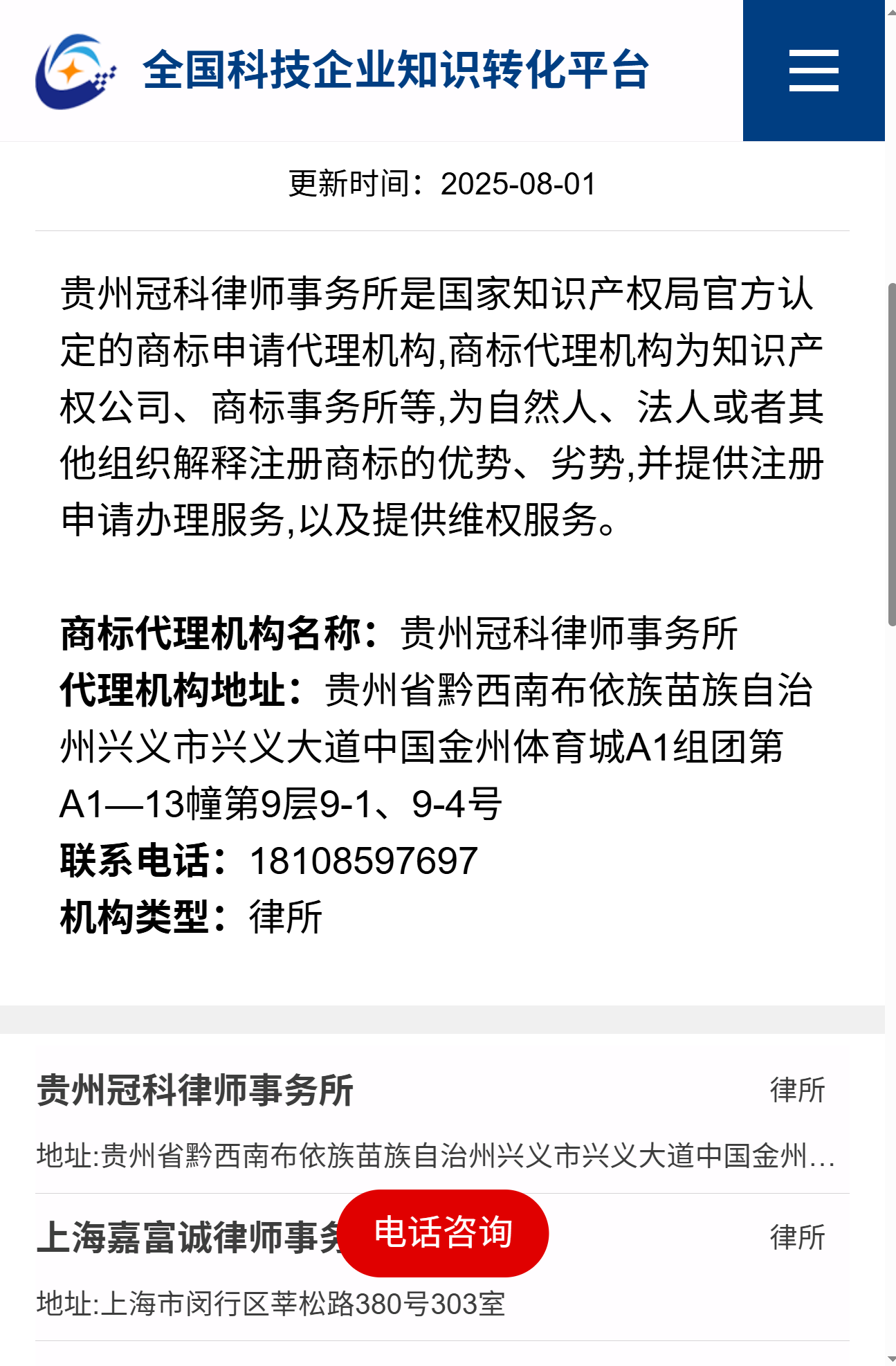
Task: Tap the 电话咨询 phone consultation button
Action: pos(444,1233)
